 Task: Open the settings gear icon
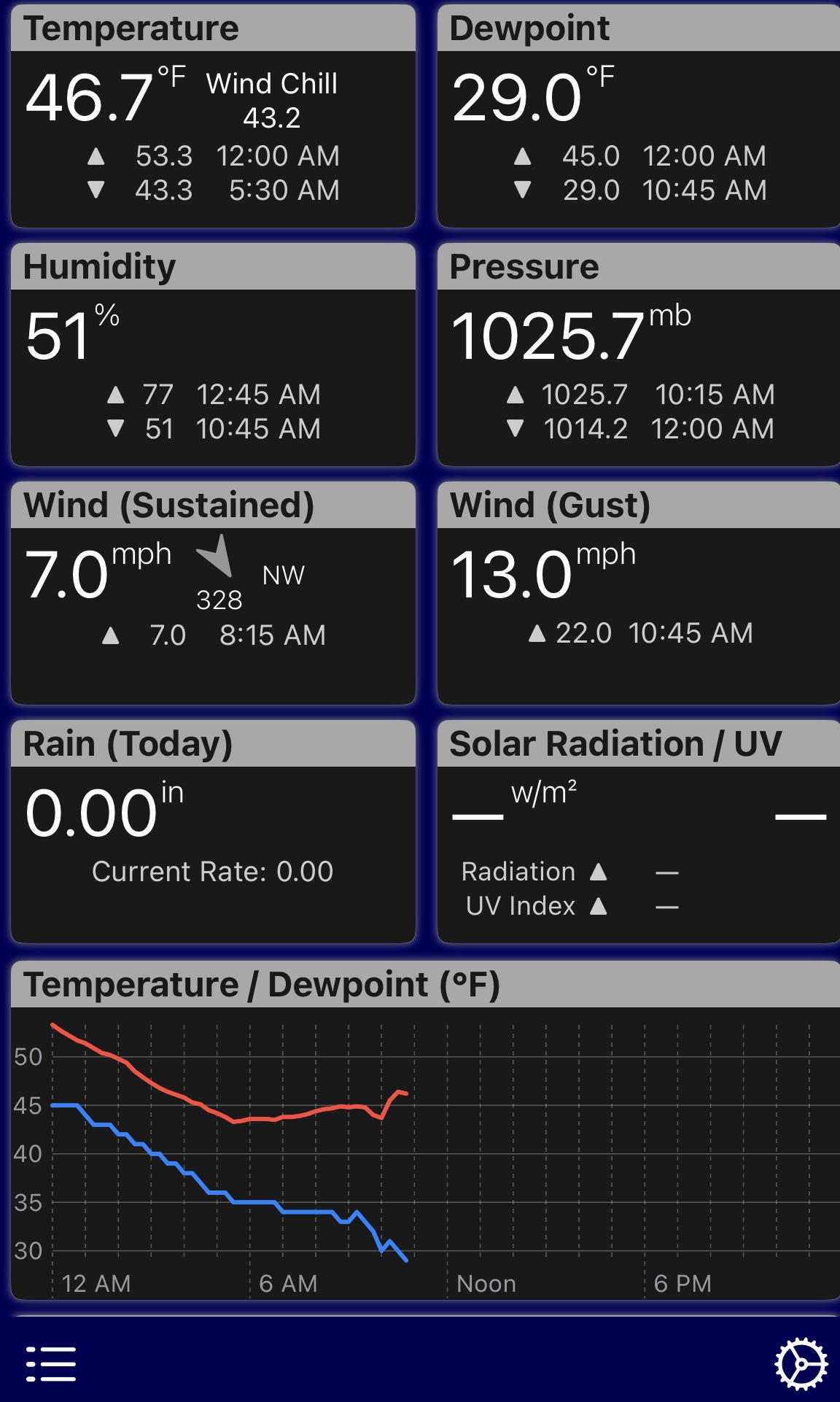[x=801, y=1363]
